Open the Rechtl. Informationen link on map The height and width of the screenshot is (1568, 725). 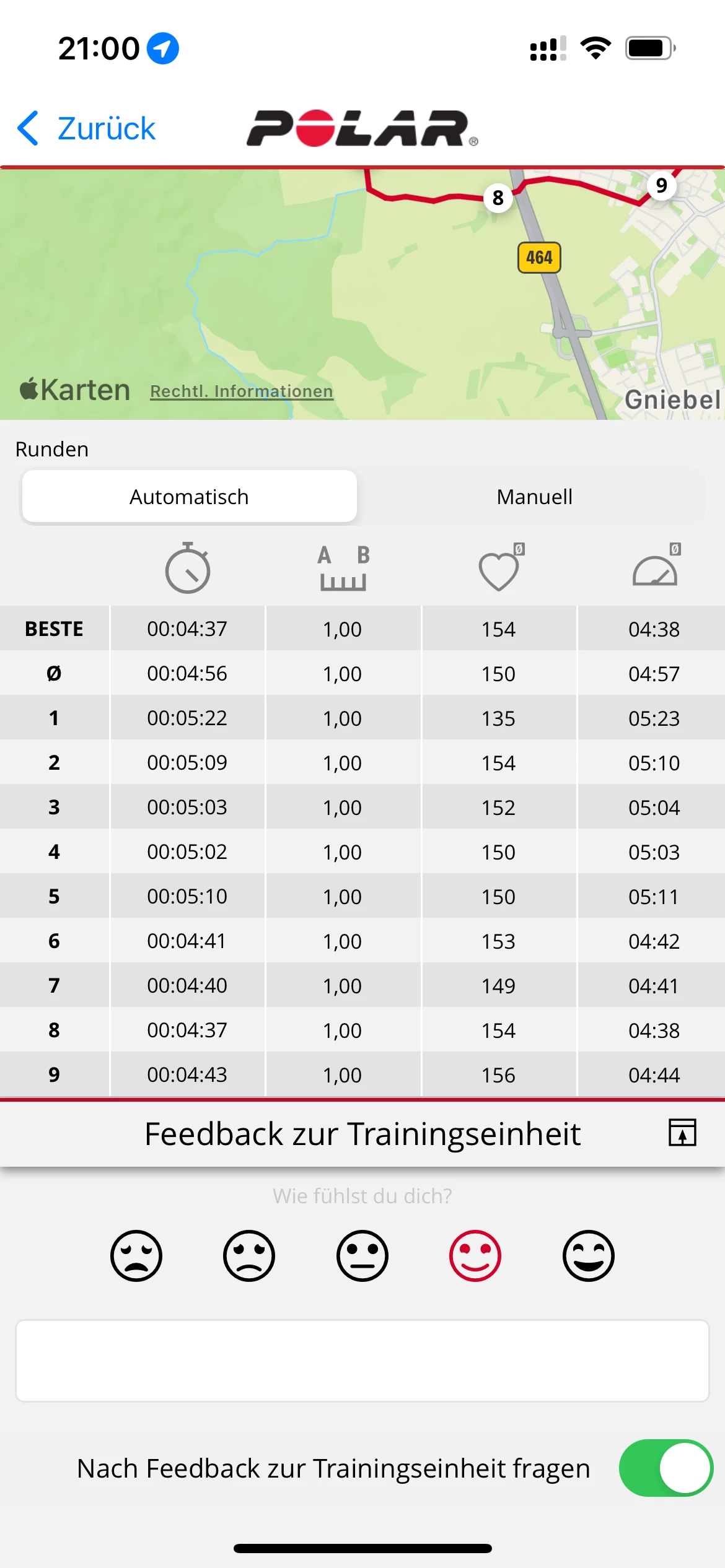[242, 391]
